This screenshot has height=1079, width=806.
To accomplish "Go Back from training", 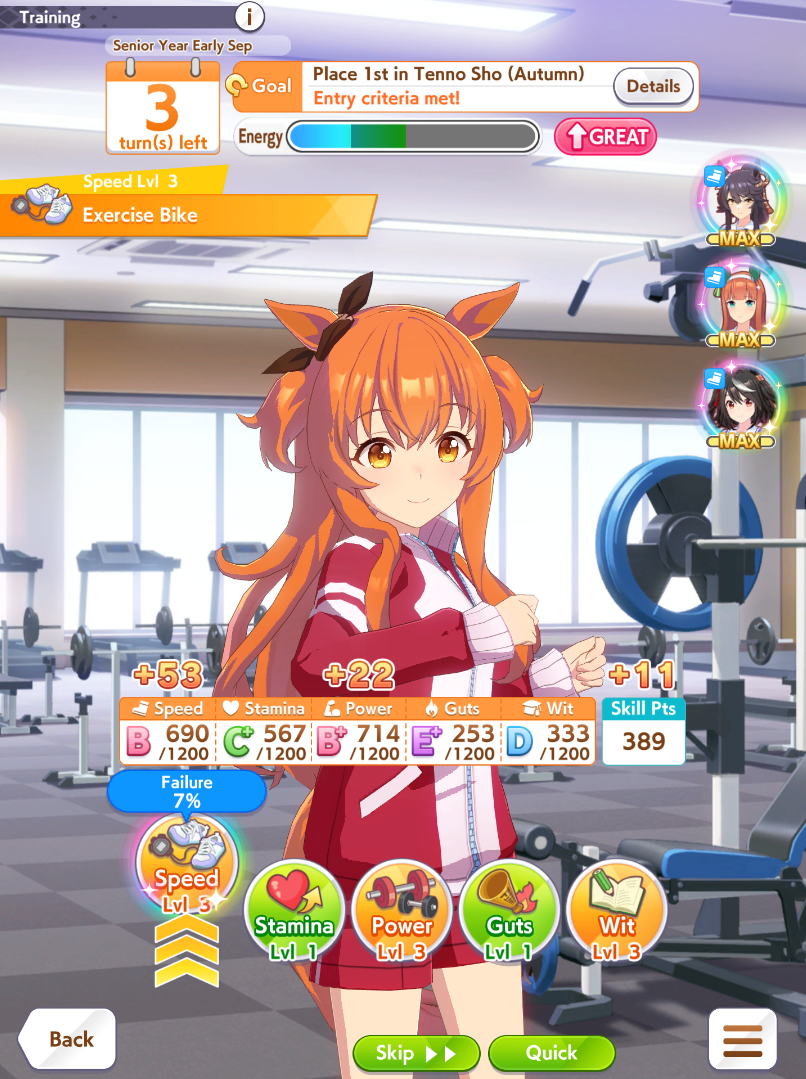I will click(x=67, y=1039).
